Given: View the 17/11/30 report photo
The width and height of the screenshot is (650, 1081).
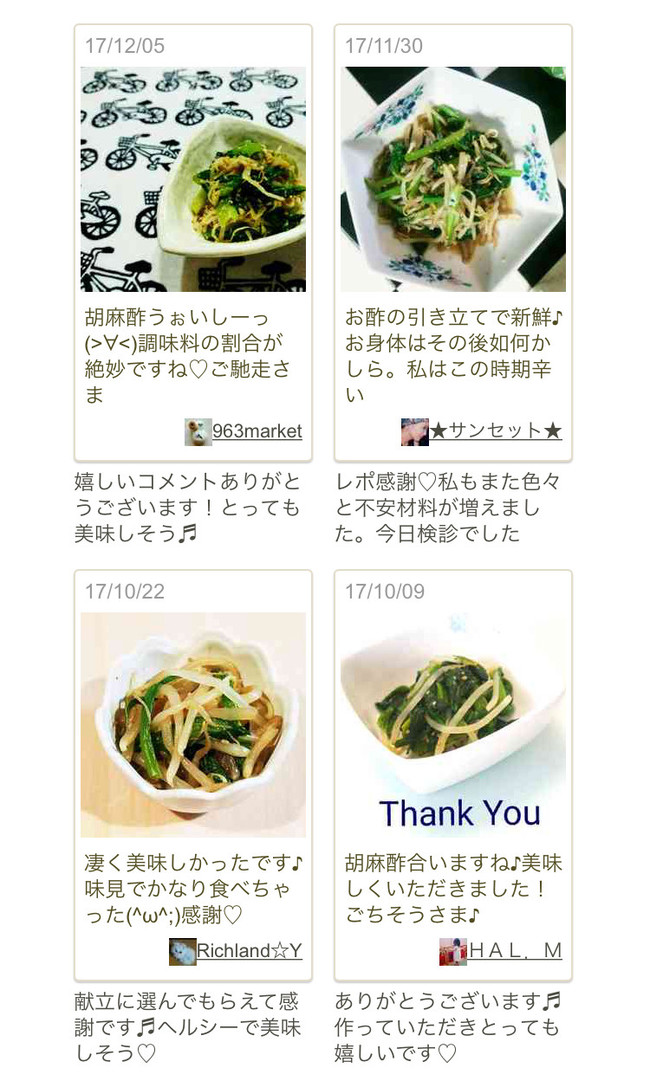Looking at the screenshot, I should pos(453,179).
